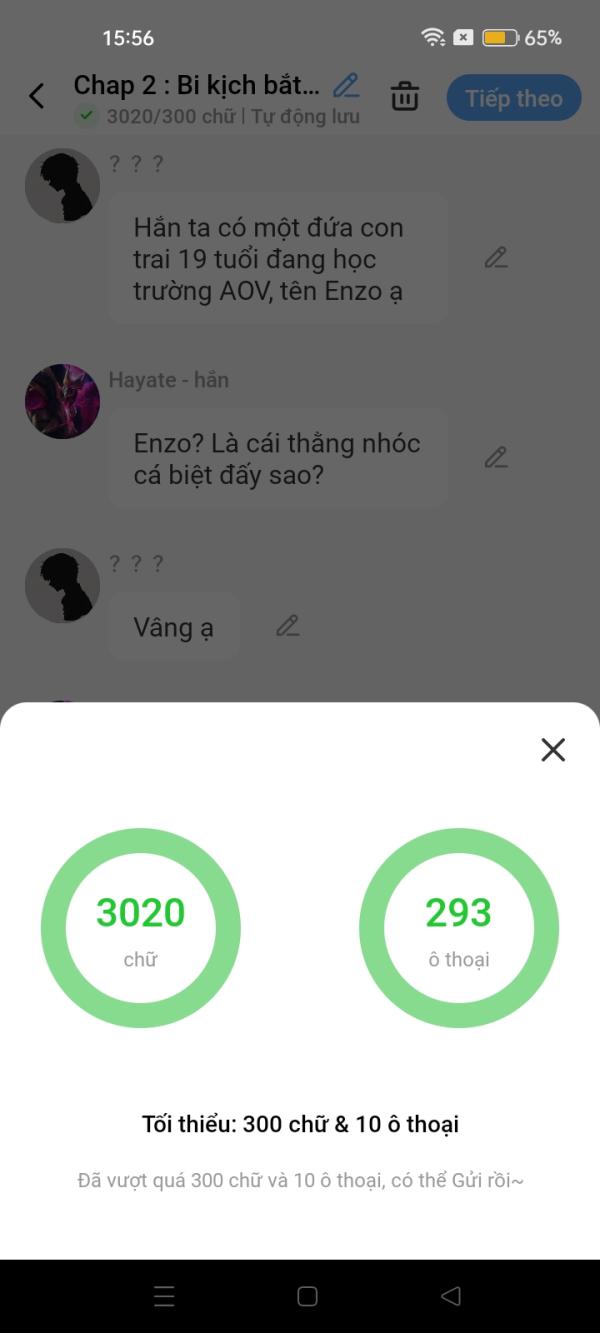This screenshot has height=1333, width=600.
Task: Delete the chapter using the trash icon
Action: pyautogui.click(x=405, y=97)
